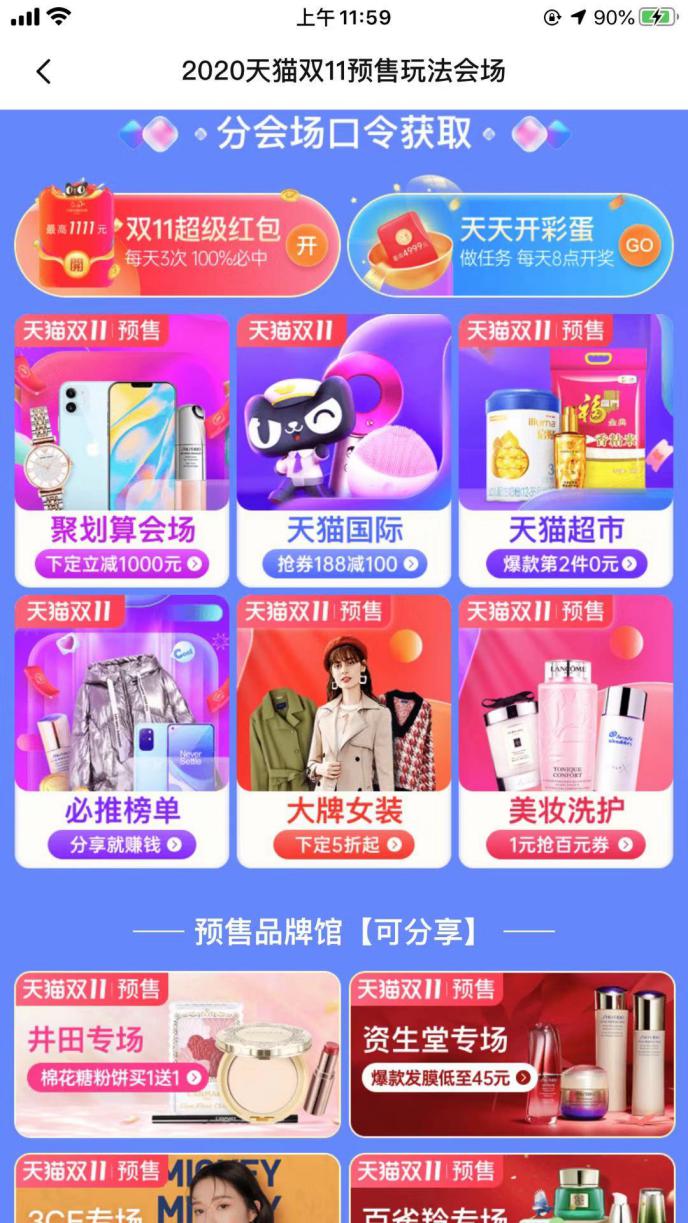This screenshot has height=1223, width=688.
Task: Open the 井田专场 brand banner
Action: [177, 1054]
